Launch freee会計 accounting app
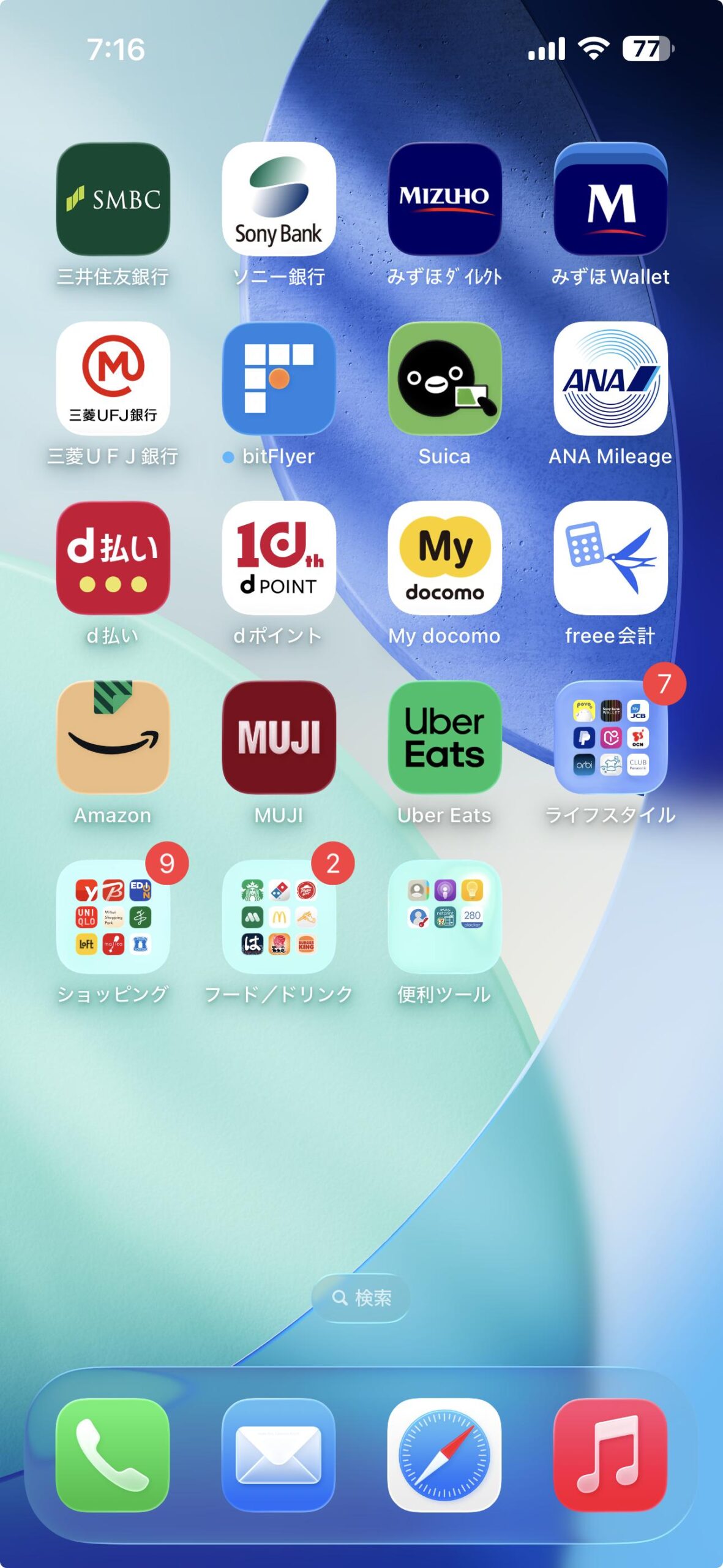This screenshot has width=723, height=1568. pos(610,558)
